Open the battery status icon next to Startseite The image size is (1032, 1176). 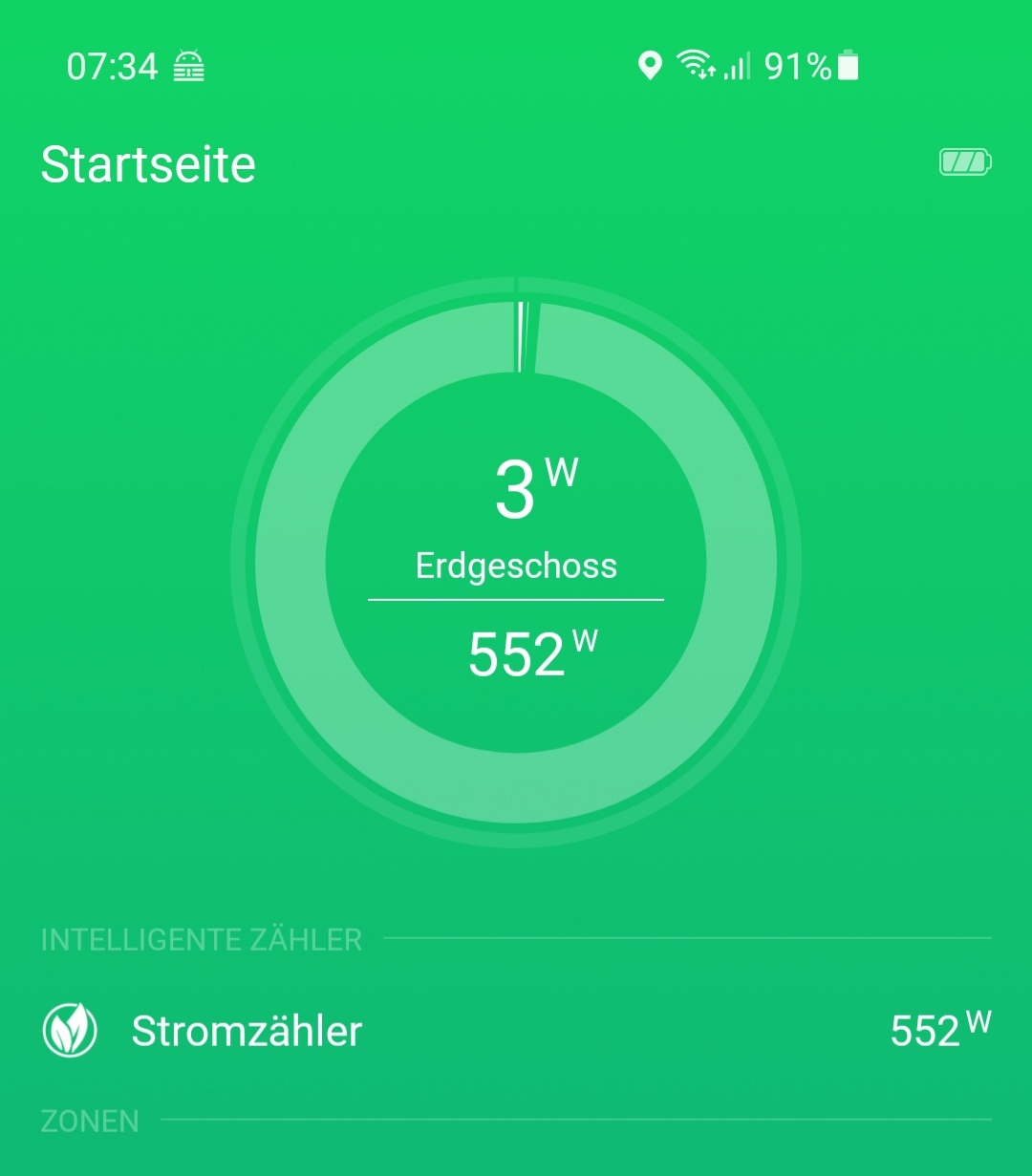965,162
